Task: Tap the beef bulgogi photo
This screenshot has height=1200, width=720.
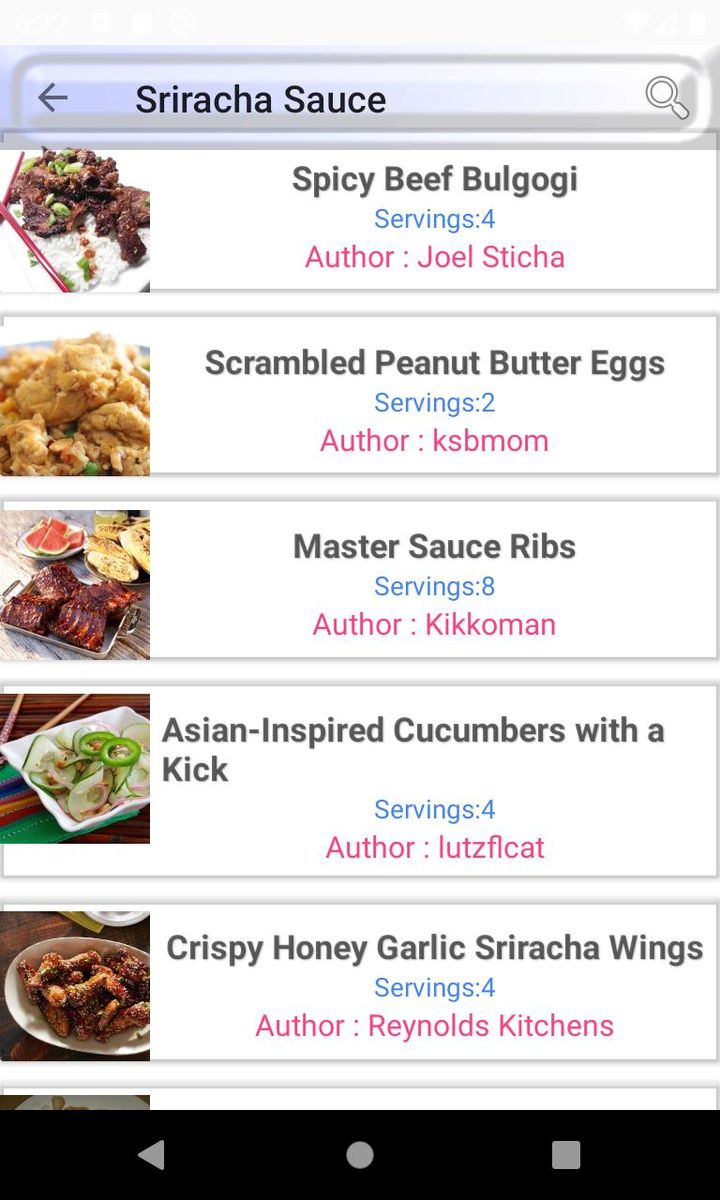Action: [x=77, y=218]
